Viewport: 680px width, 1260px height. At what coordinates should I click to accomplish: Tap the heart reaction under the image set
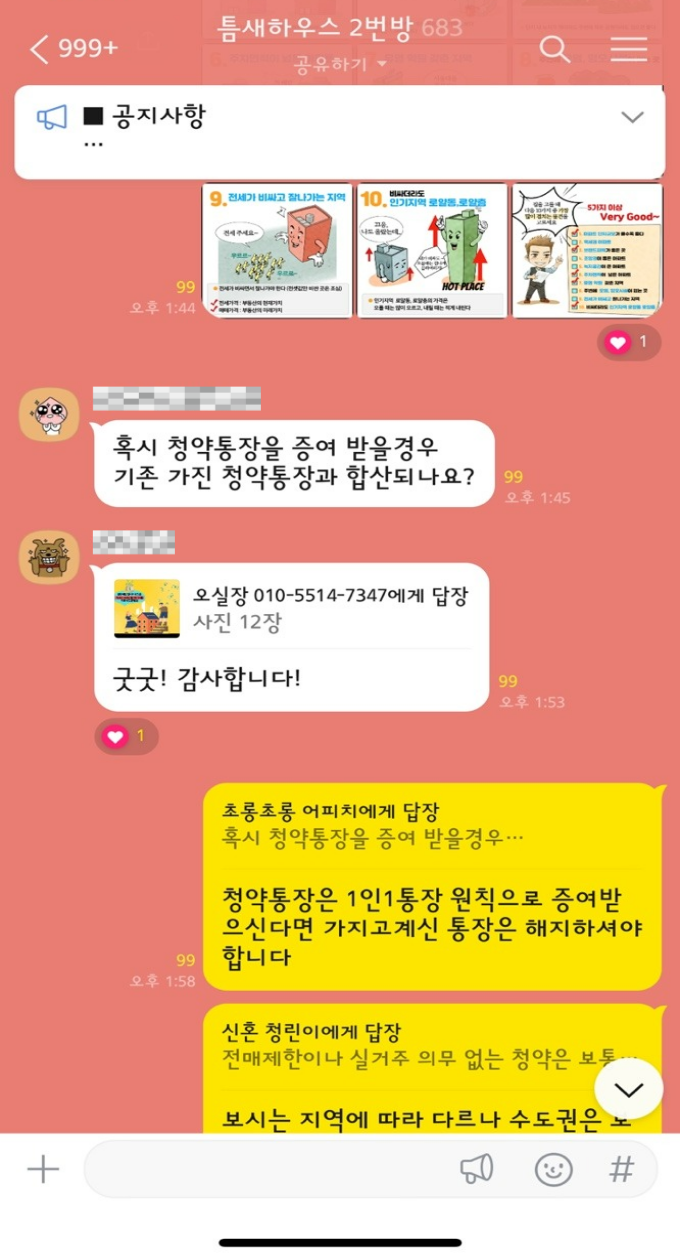click(628, 343)
